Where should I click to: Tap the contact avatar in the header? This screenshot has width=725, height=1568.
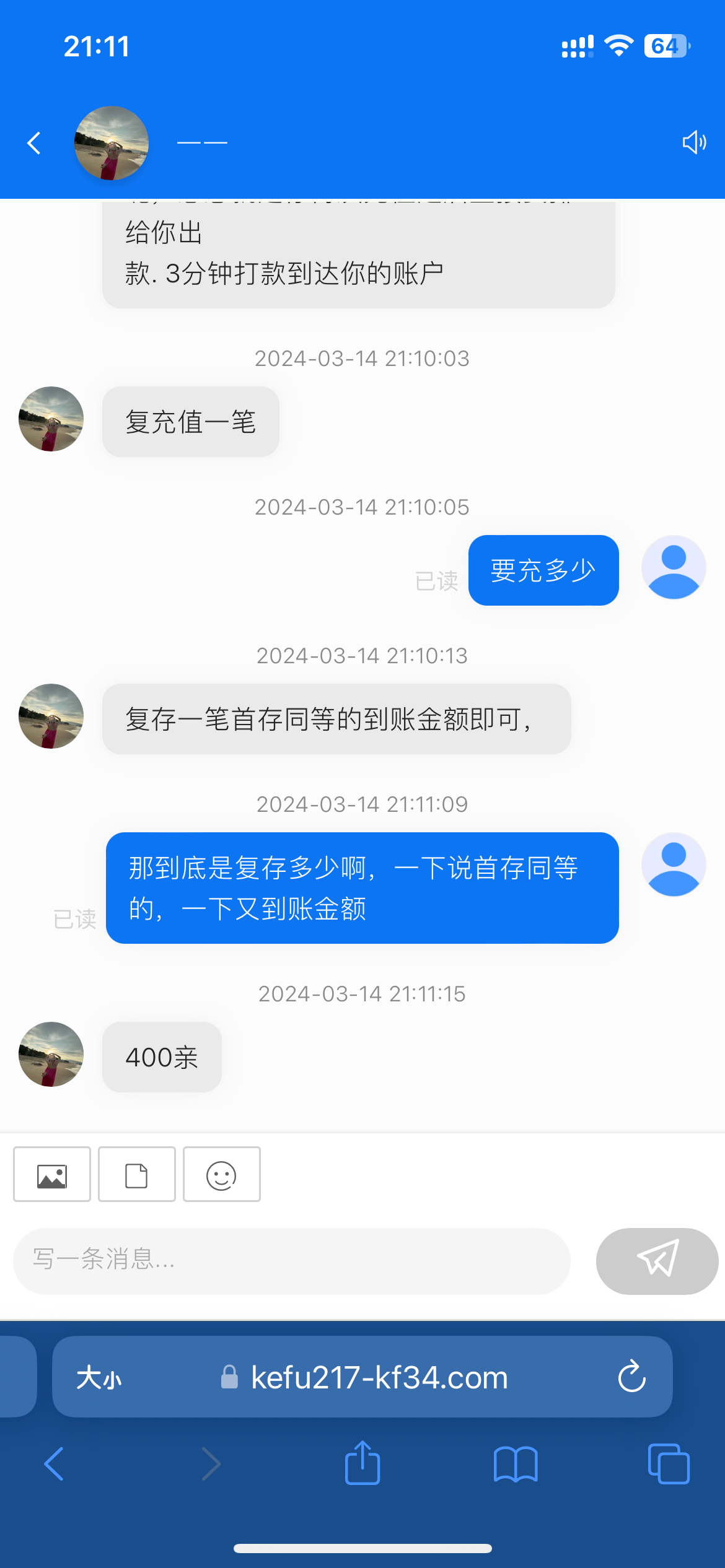pyautogui.click(x=112, y=143)
